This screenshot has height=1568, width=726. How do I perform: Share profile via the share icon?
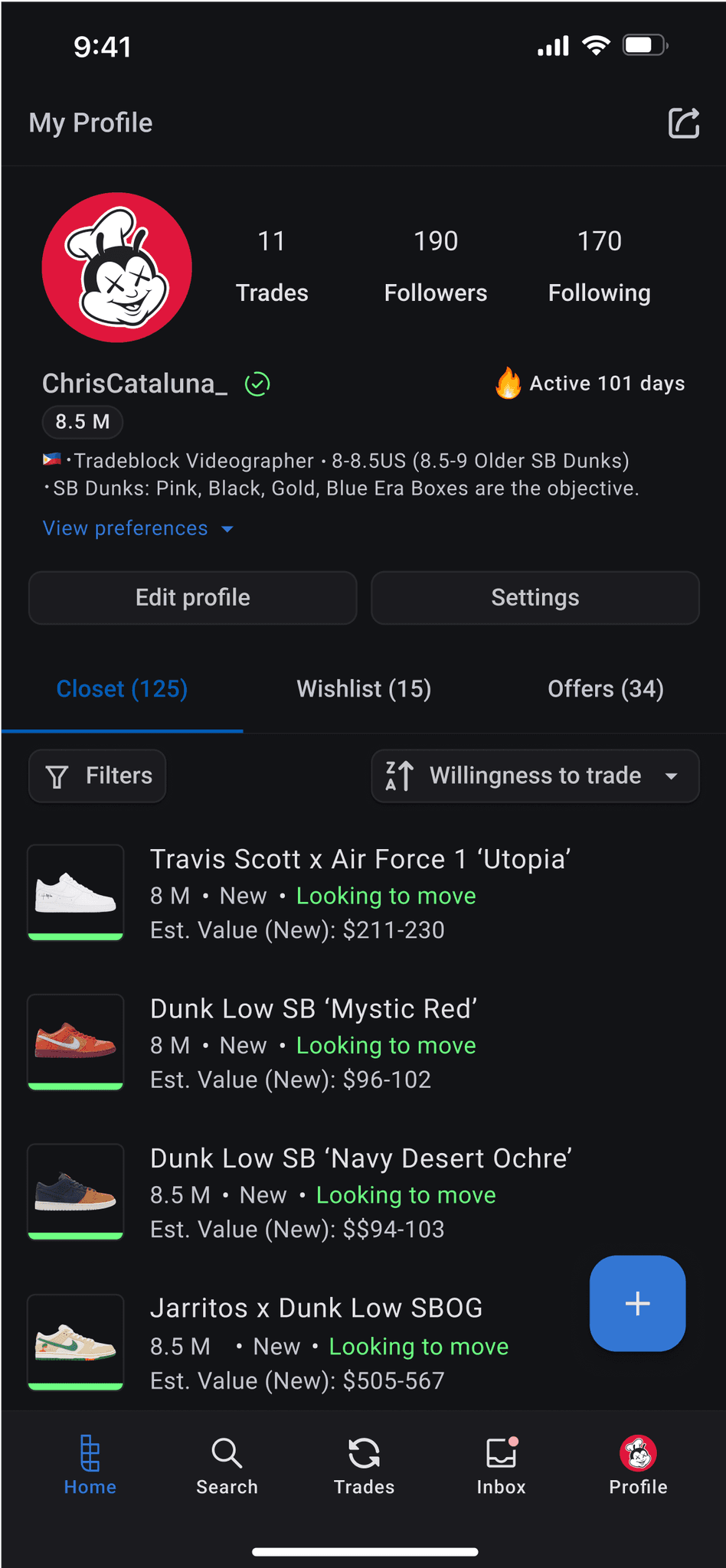pyautogui.click(x=683, y=123)
